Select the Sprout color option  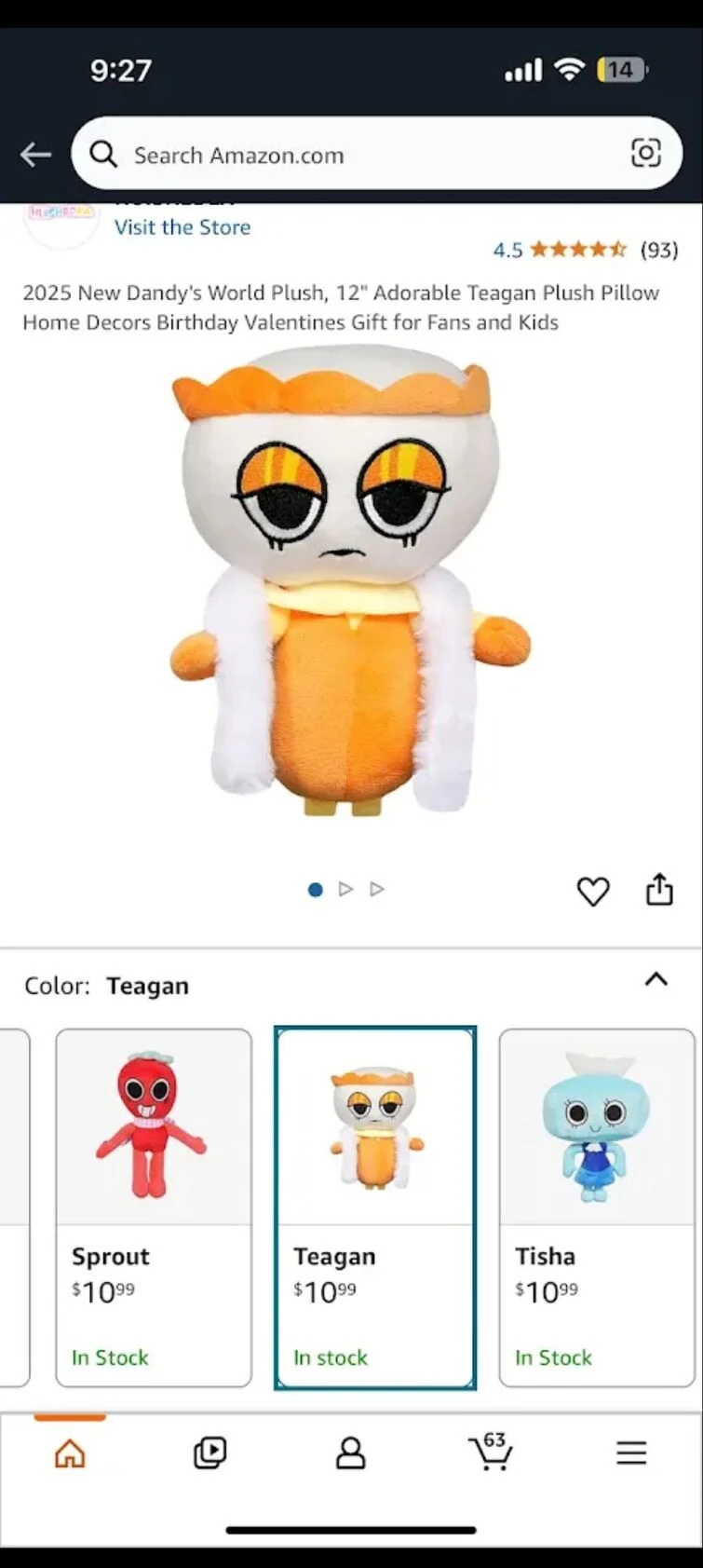(154, 1207)
